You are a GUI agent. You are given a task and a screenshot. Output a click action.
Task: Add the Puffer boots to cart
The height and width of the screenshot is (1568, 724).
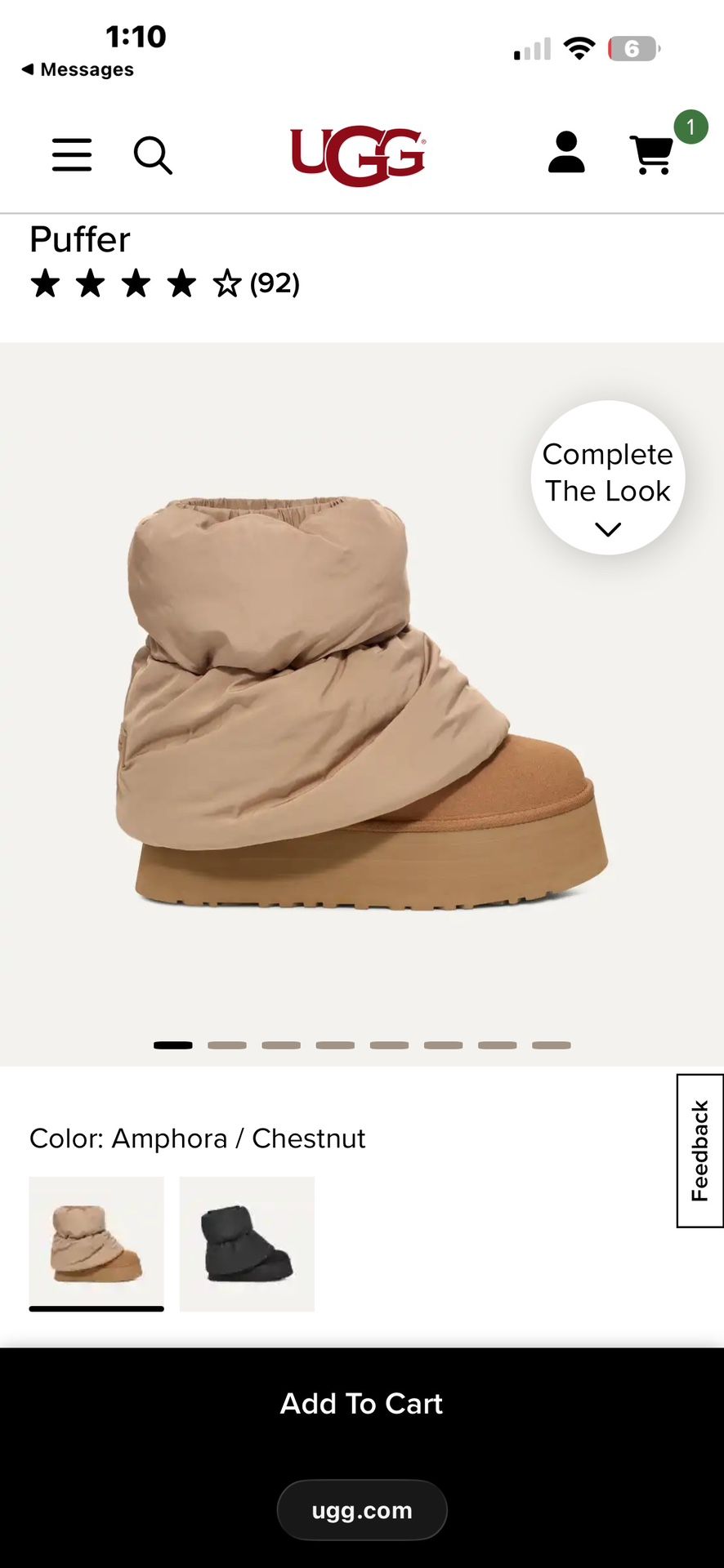362,1403
